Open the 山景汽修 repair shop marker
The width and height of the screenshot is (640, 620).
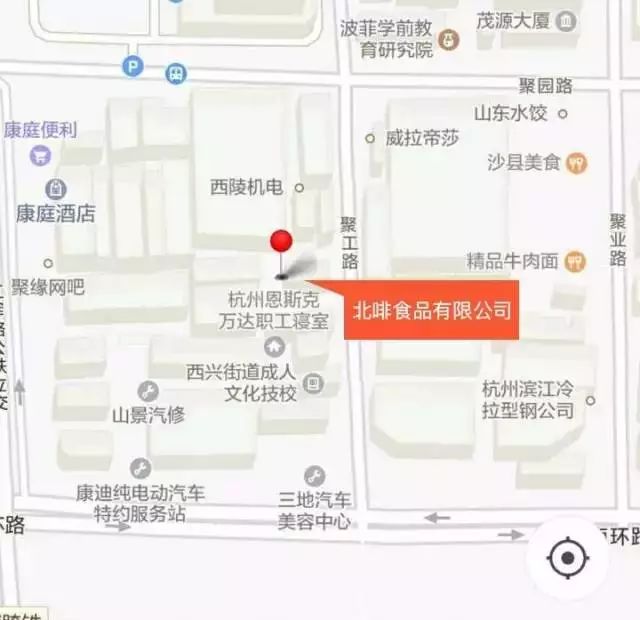[148, 391]
